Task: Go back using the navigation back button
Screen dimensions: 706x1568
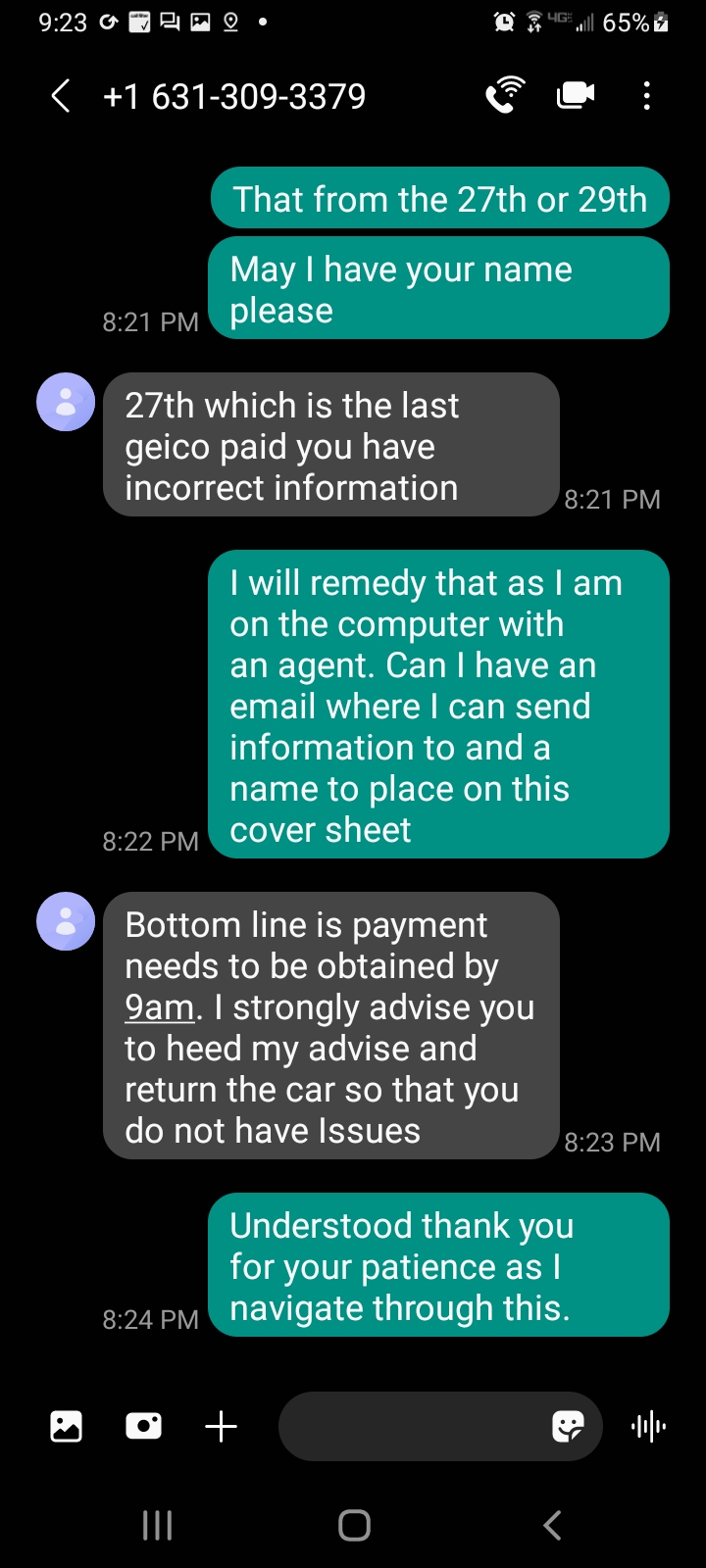Action: point(551,1525)
